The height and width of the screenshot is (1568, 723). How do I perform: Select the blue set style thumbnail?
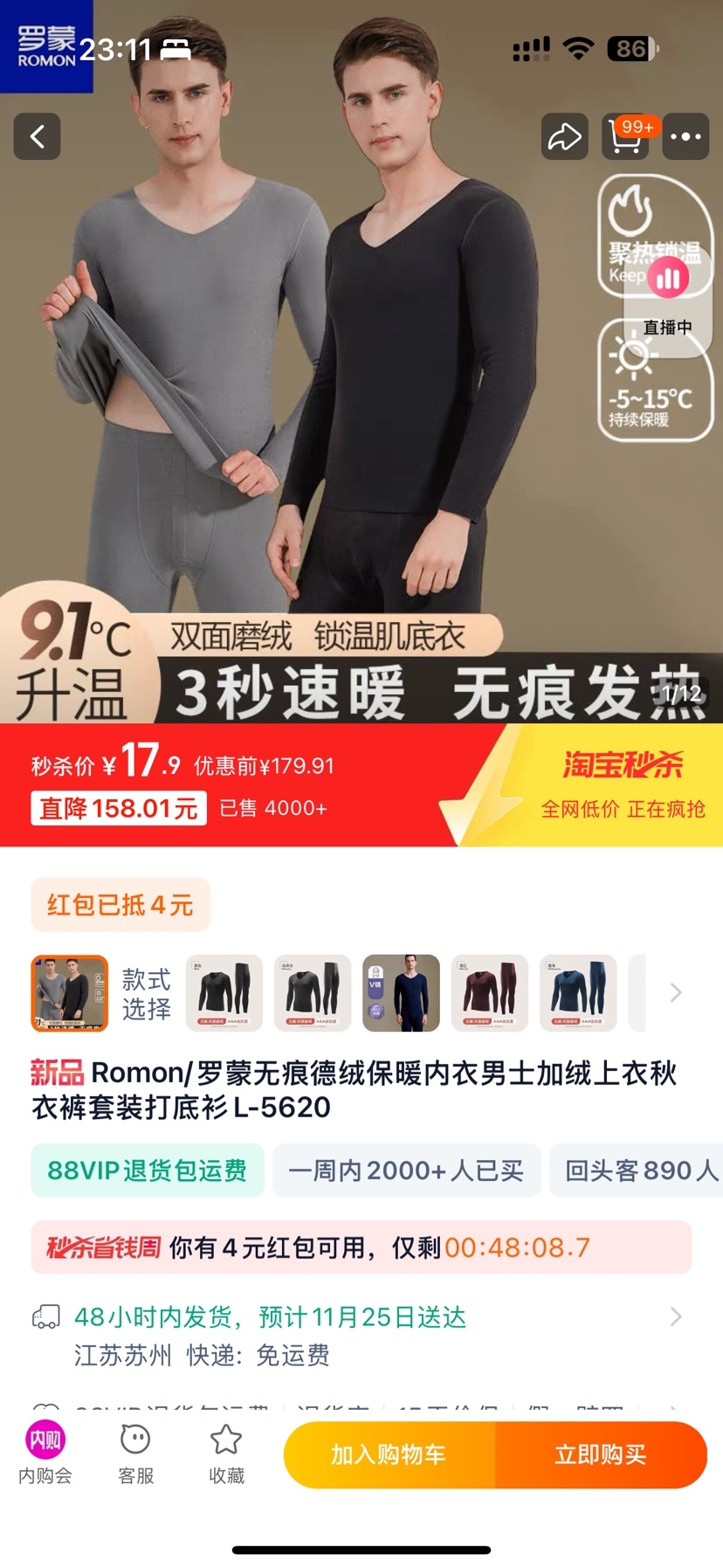[578, 993]
